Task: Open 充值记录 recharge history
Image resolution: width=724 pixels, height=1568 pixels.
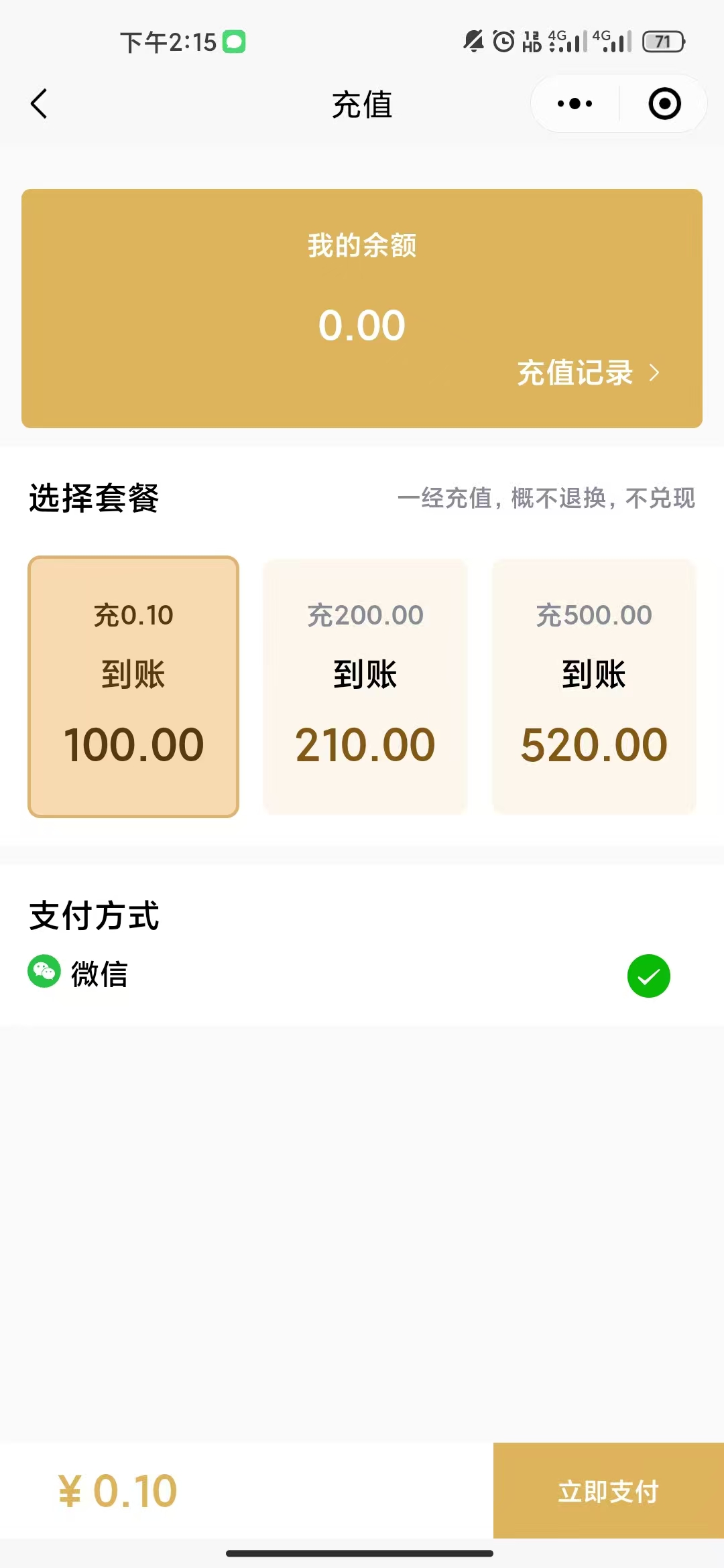Action: coord(587,373)
